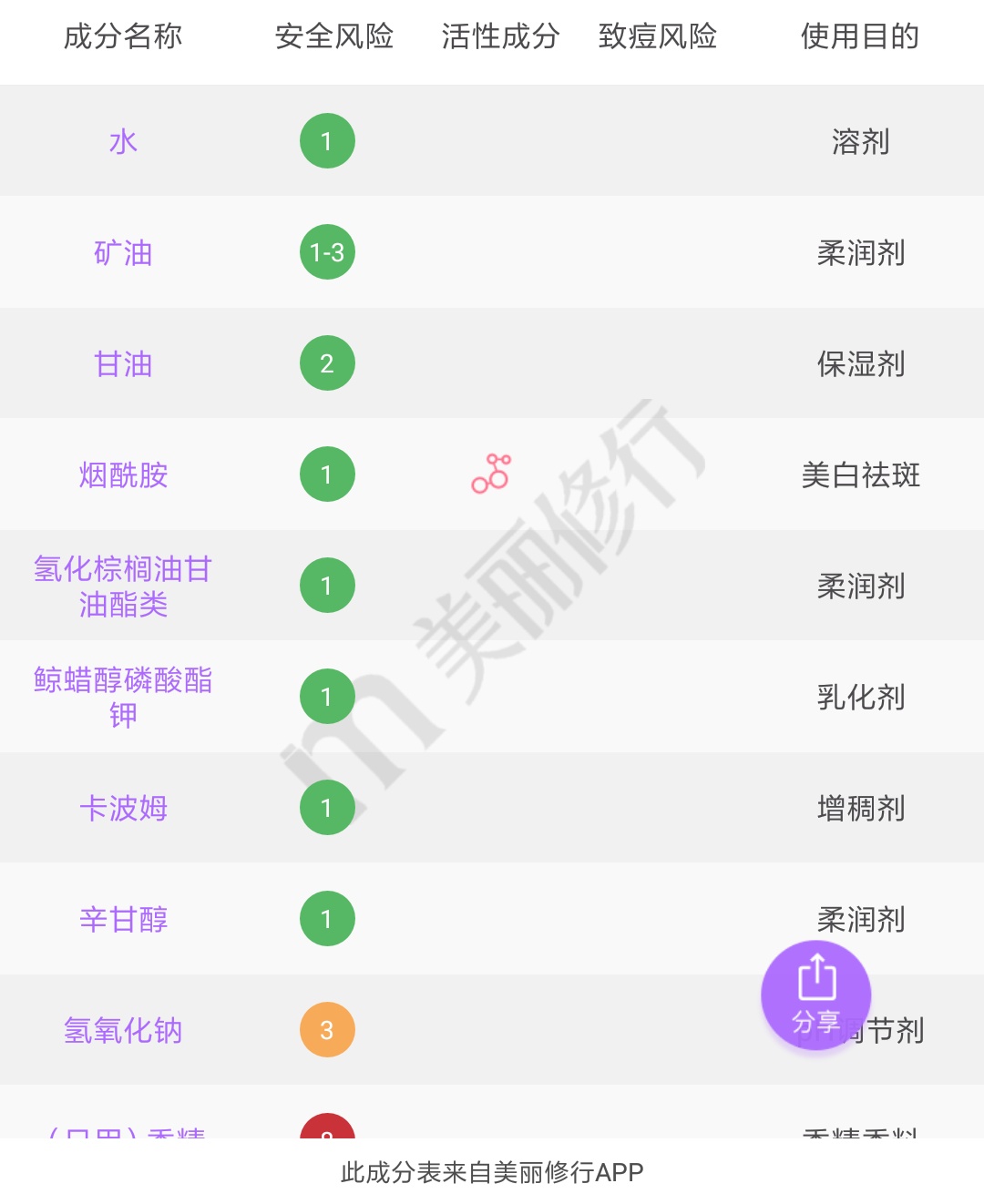Screen dimensions: 984x1204
Task: Open the 成分名称 column header
Action: (124, 38)
